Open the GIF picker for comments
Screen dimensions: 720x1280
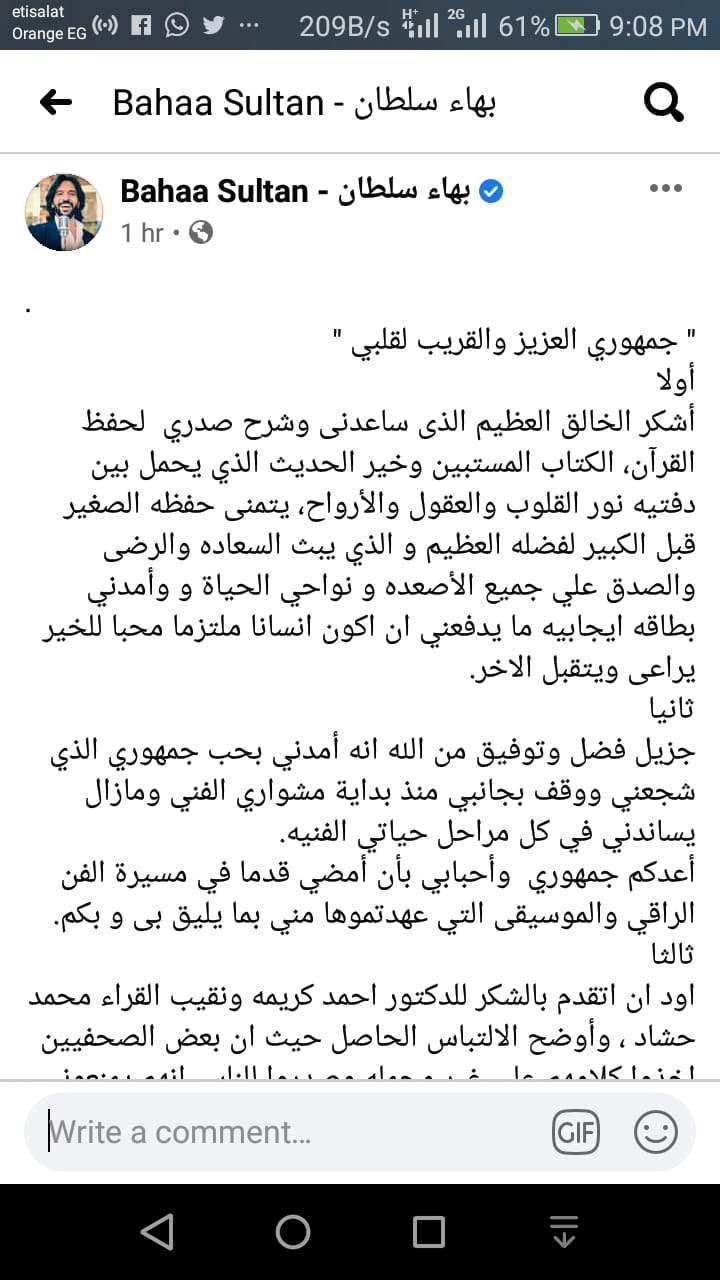click(577, 1132)
